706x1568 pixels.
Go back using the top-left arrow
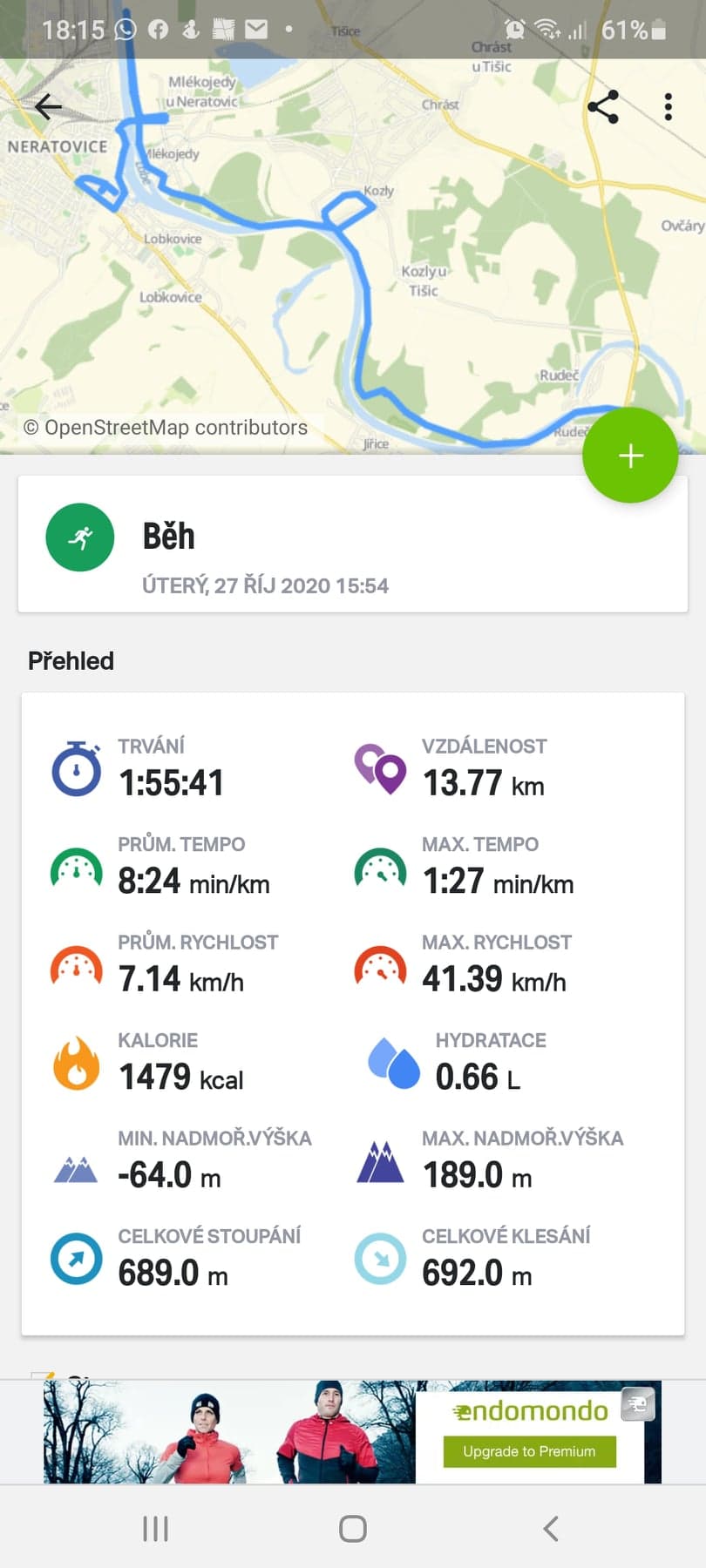click(49, 107)
